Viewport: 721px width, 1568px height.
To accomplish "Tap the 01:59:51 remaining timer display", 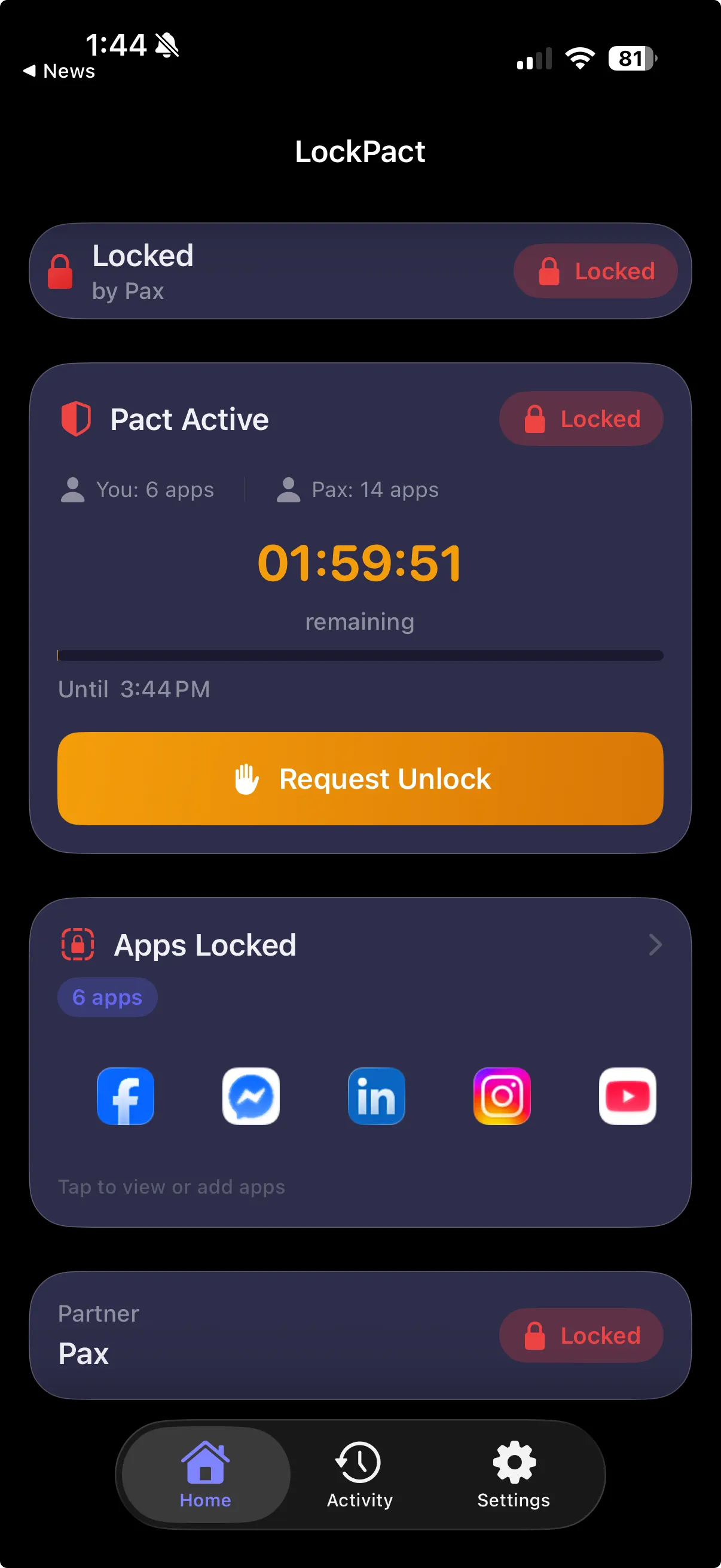I will (x=360, y=562).
